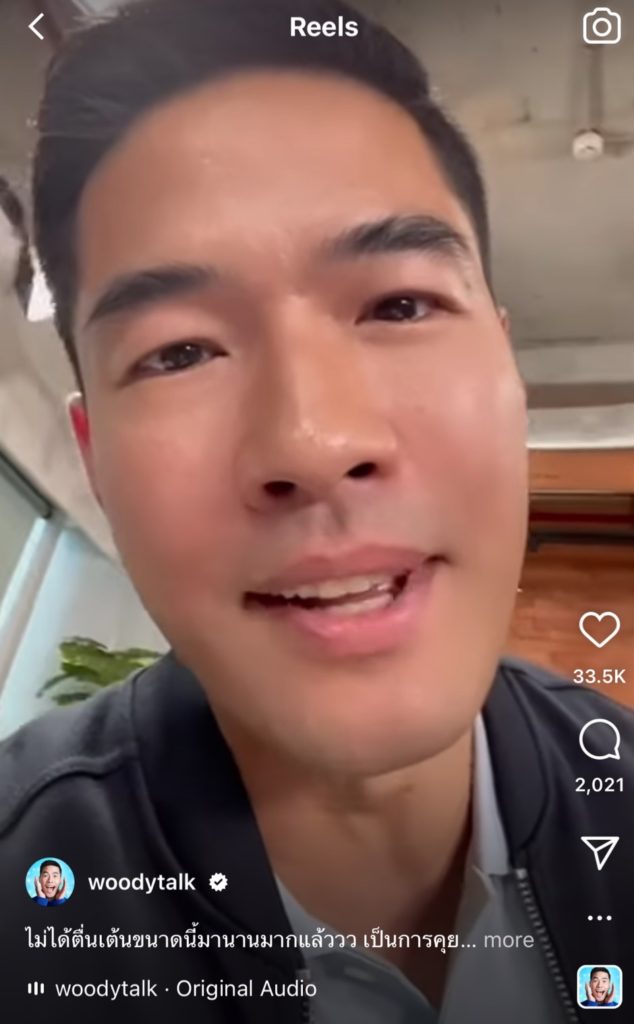This screenshot has height=1024, width=634.
Task: Open the three-dot options menu
Action: [599, 917]
